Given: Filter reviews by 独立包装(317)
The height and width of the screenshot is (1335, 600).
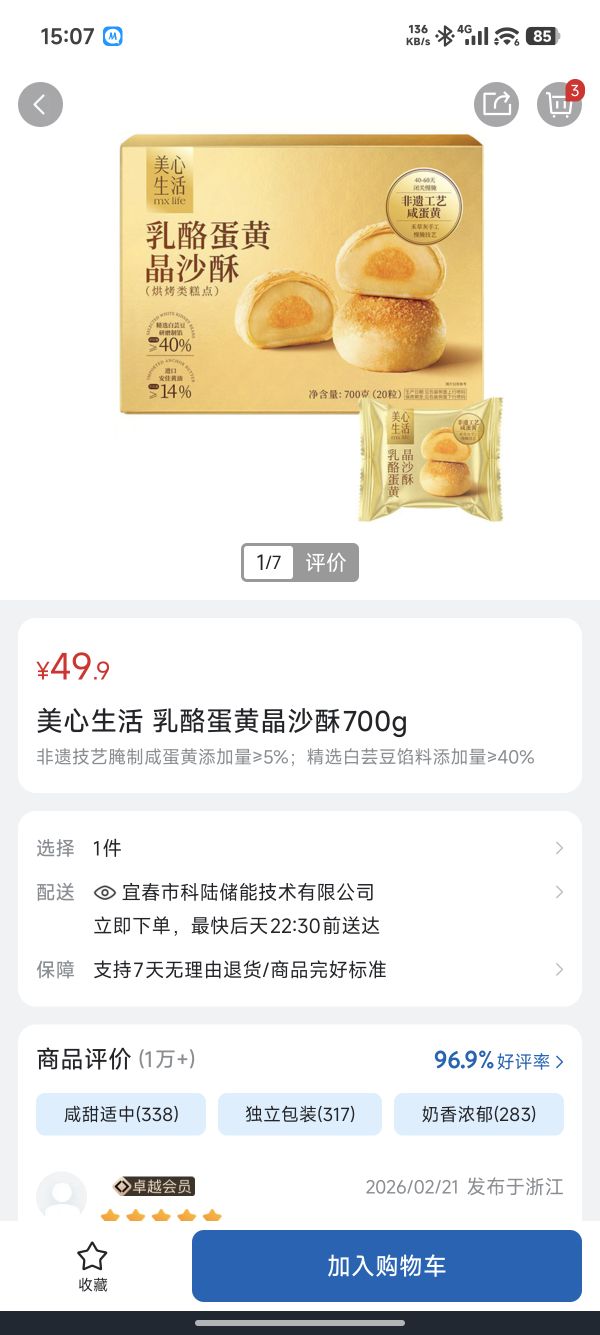Looking at the screenshot, I should [x=300, y=1114].
